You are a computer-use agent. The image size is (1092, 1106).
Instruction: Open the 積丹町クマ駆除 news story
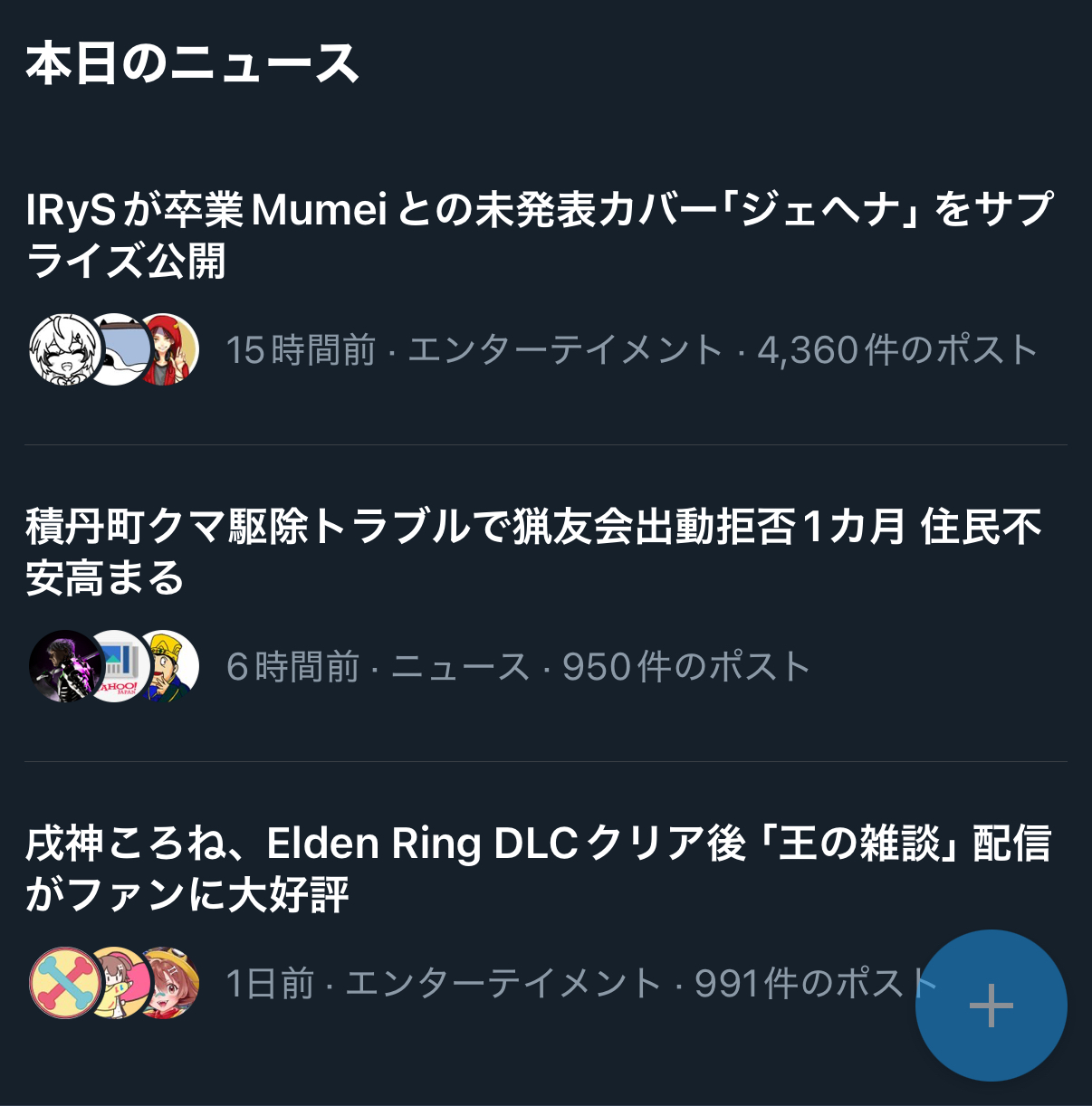pos(534,552)
